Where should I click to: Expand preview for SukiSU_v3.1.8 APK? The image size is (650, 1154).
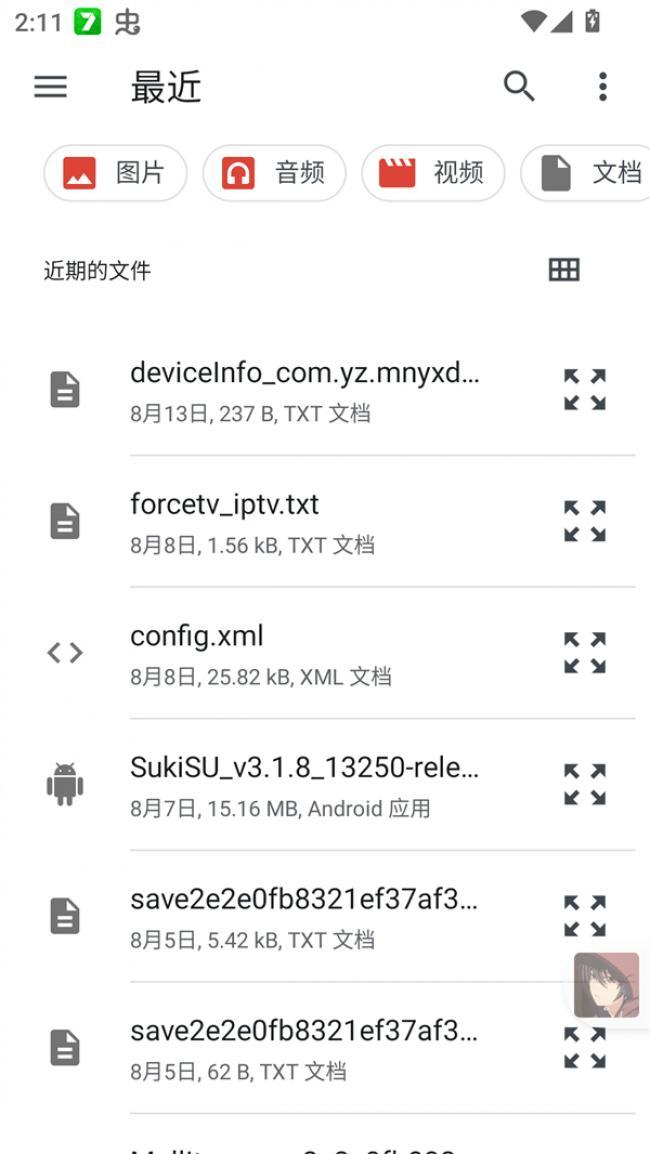click(x=585, y=785)
